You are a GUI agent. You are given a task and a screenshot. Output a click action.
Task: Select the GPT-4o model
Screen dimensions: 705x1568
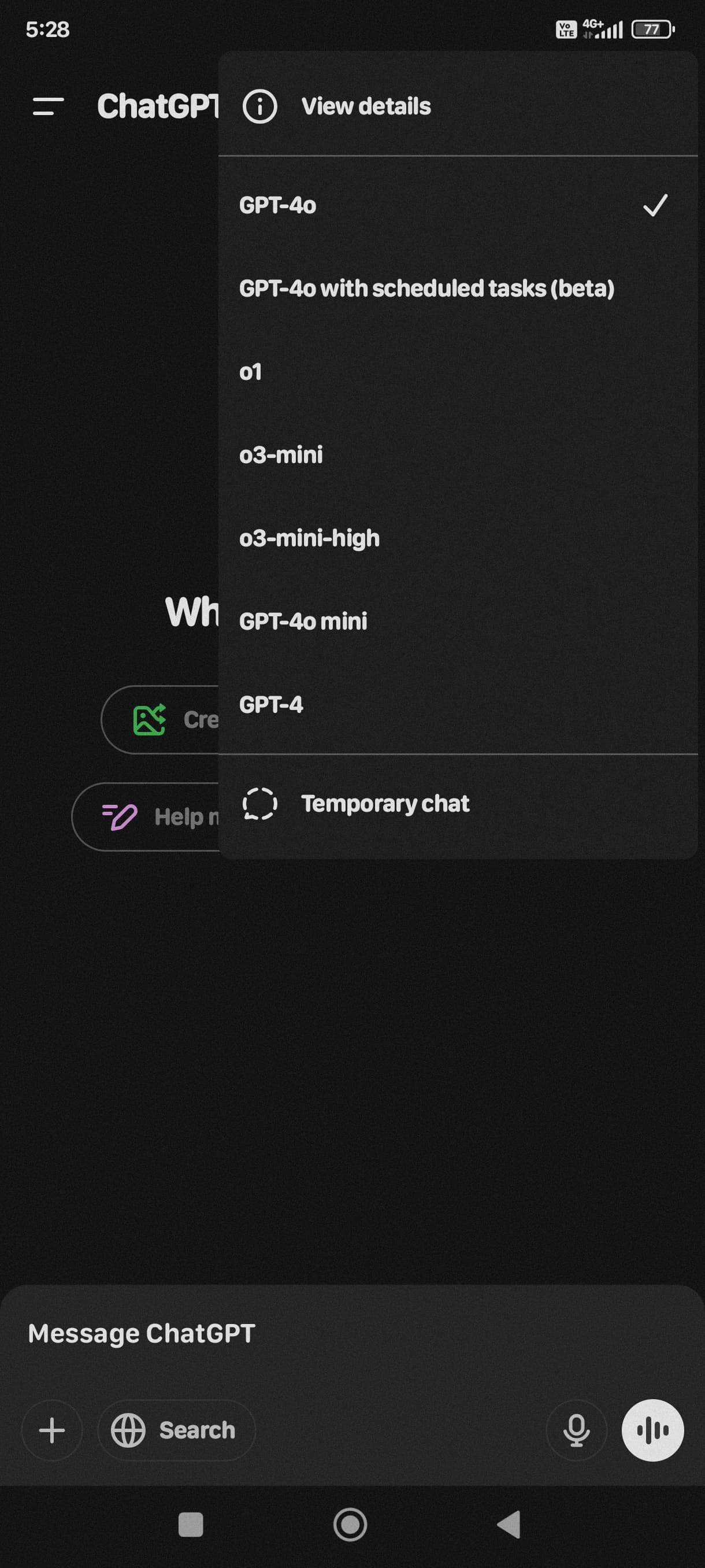point(458,205)
